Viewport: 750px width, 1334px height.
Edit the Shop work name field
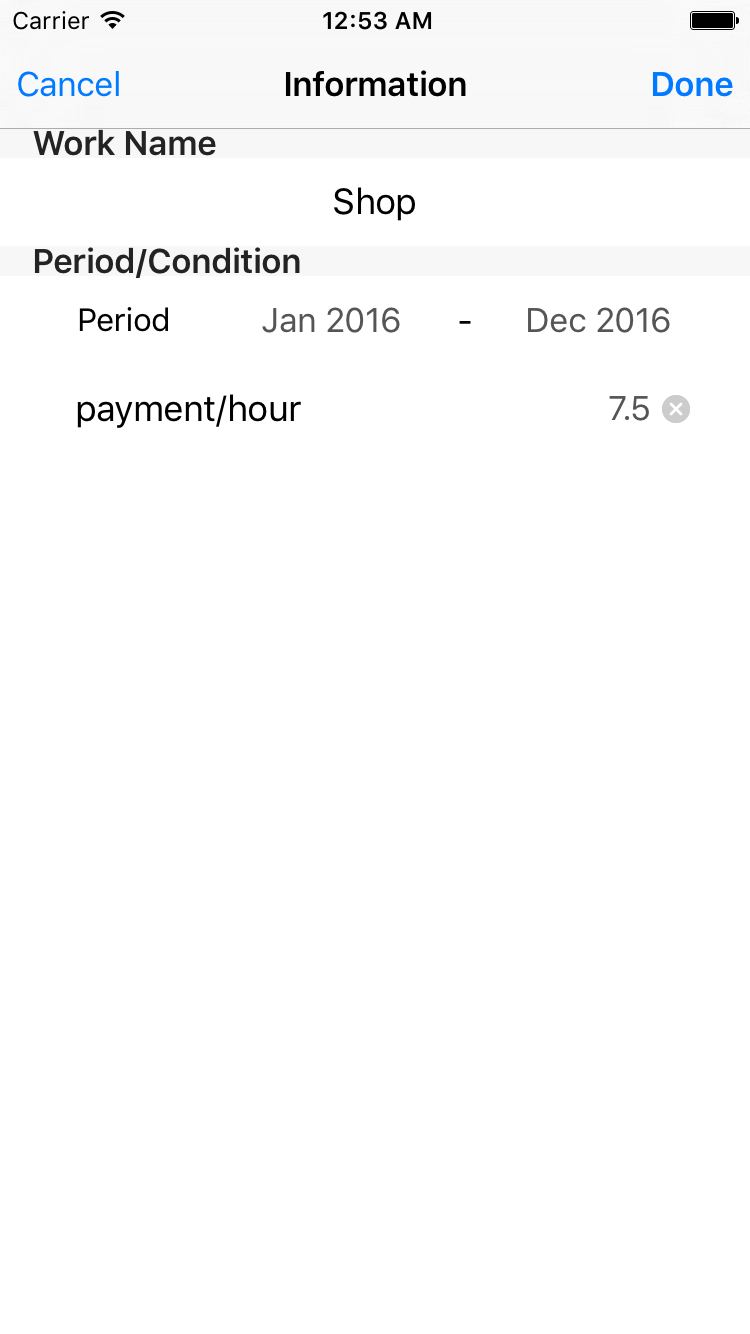[375, 202]
